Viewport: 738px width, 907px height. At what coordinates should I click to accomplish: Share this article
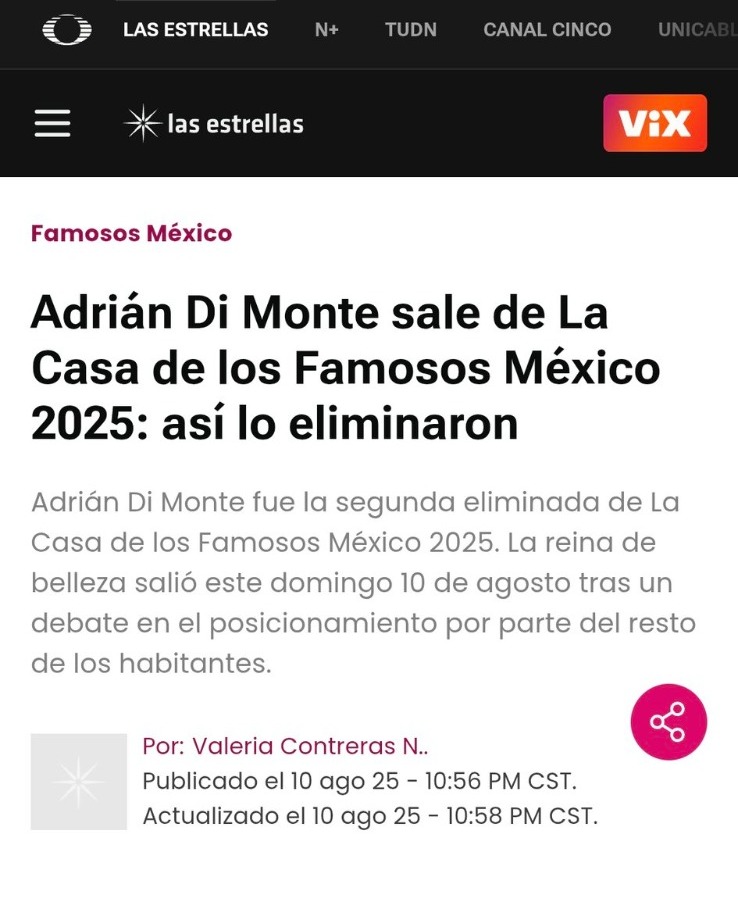668,721
